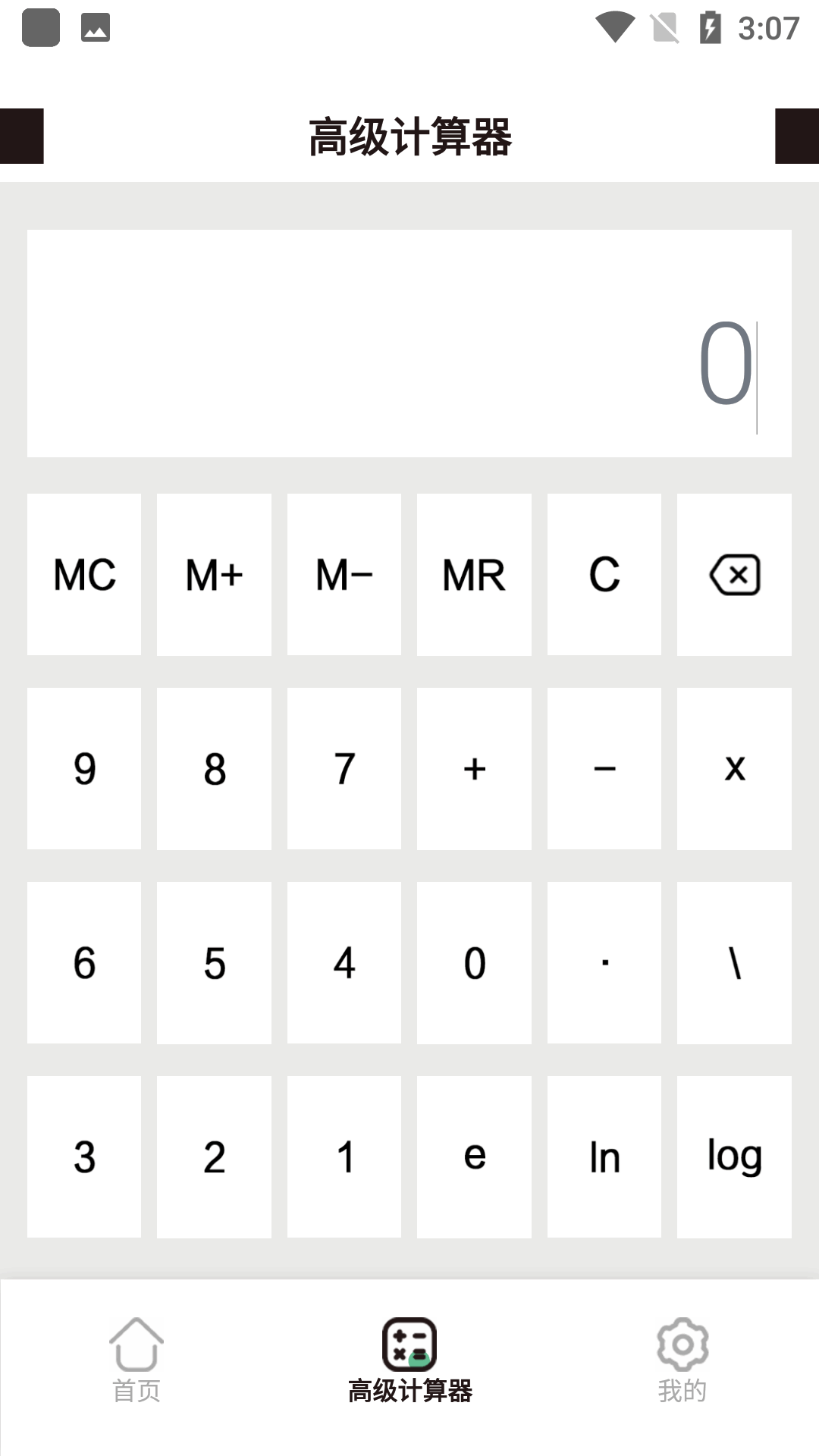This screenshot has height=1456, width=819.
Task: Tap the MC memory clear key
Action: pos(84,575)
